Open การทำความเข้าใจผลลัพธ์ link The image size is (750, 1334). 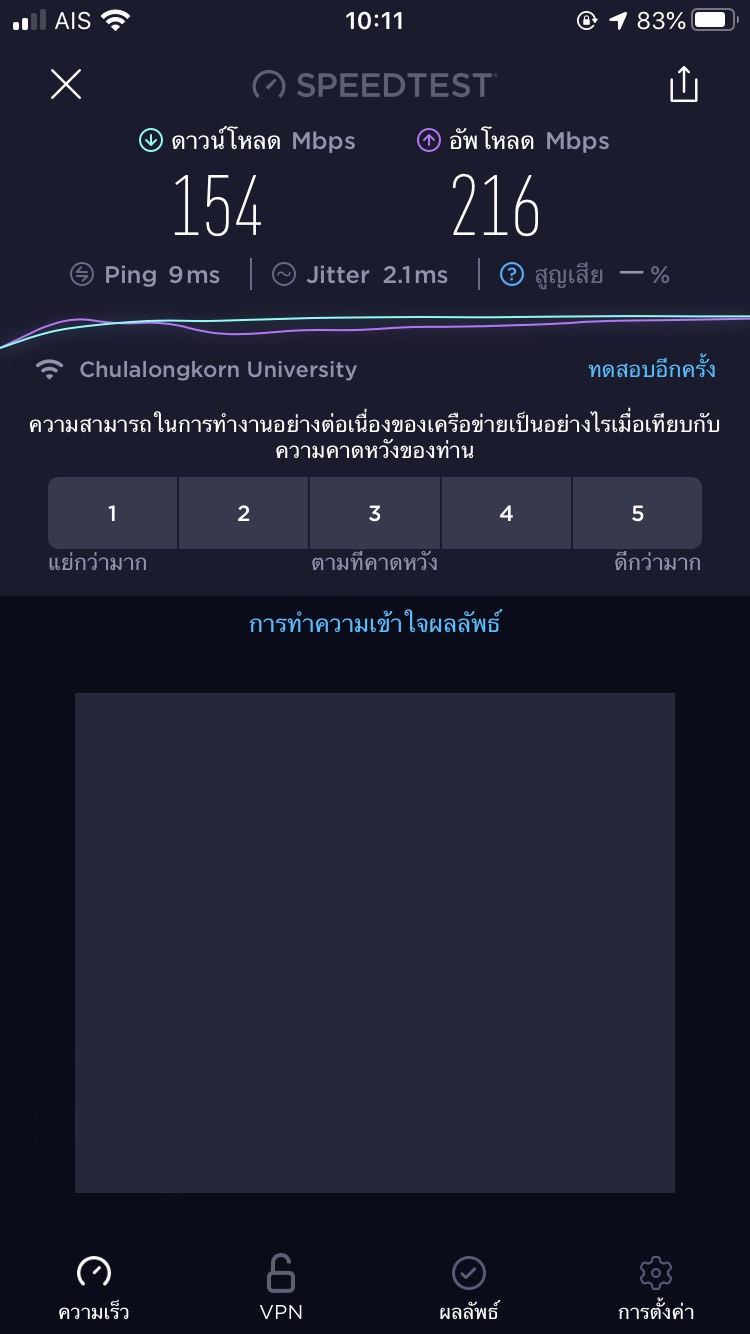tap(375, 625)
